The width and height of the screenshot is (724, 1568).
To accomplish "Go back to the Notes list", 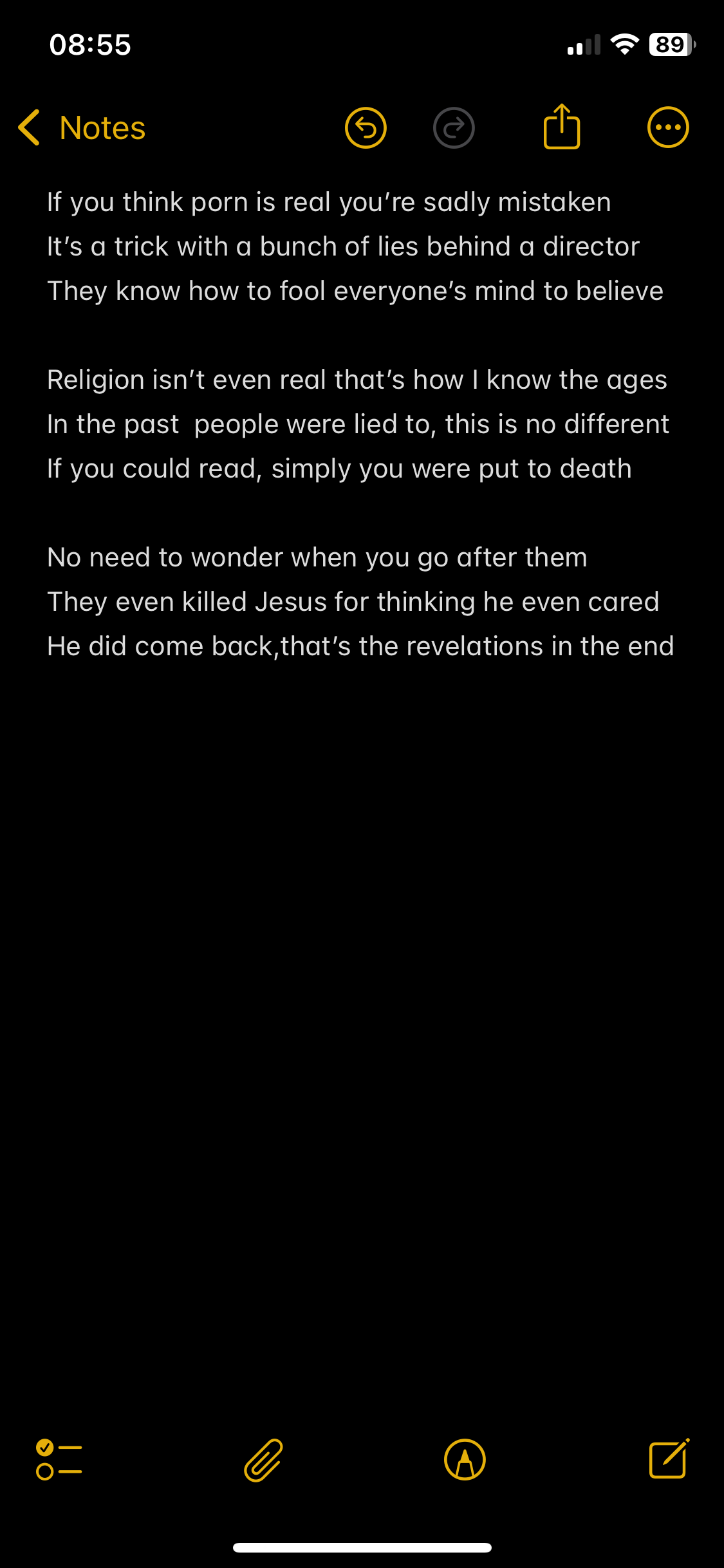I will click(x=82, y=127).
